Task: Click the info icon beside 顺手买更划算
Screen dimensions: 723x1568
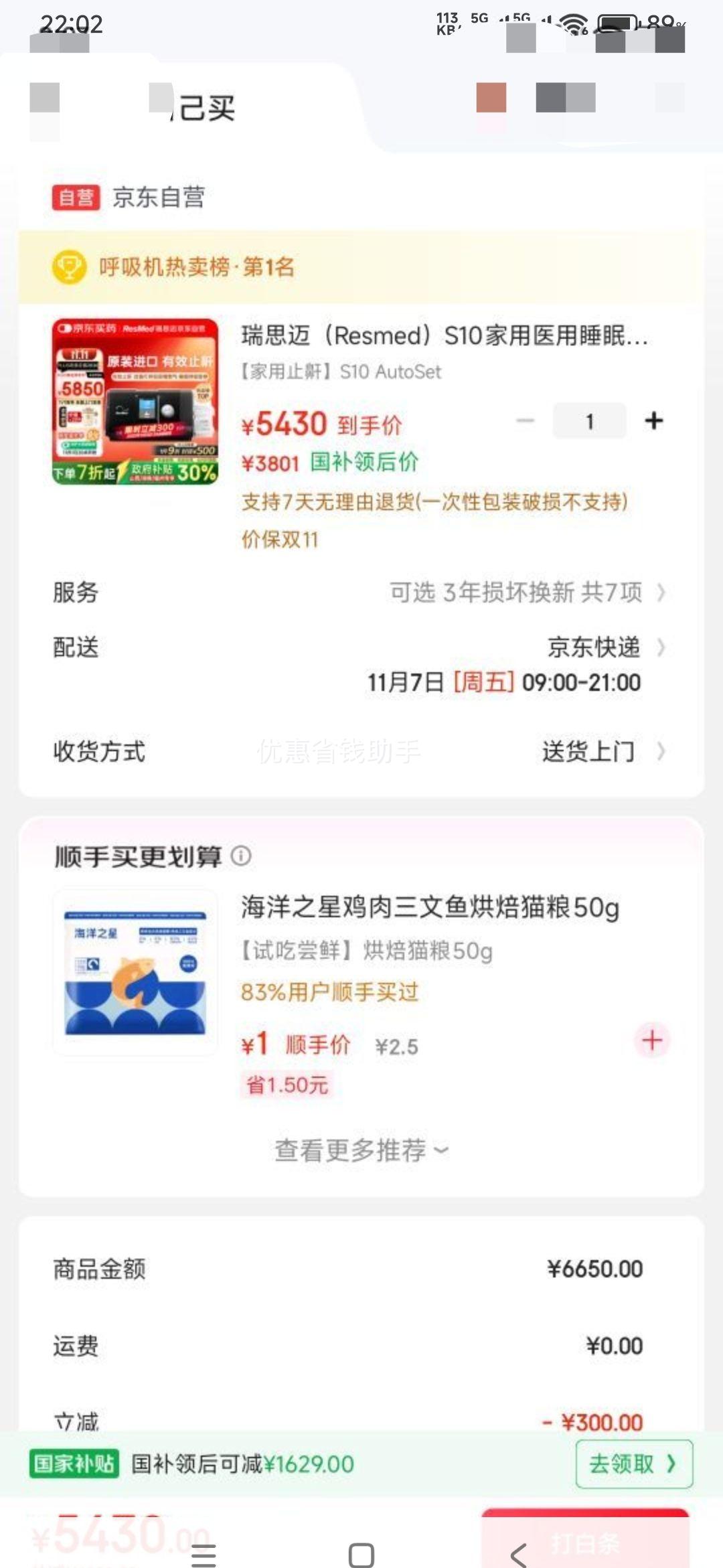Action: pyautogui.click(x=241, y=857)
